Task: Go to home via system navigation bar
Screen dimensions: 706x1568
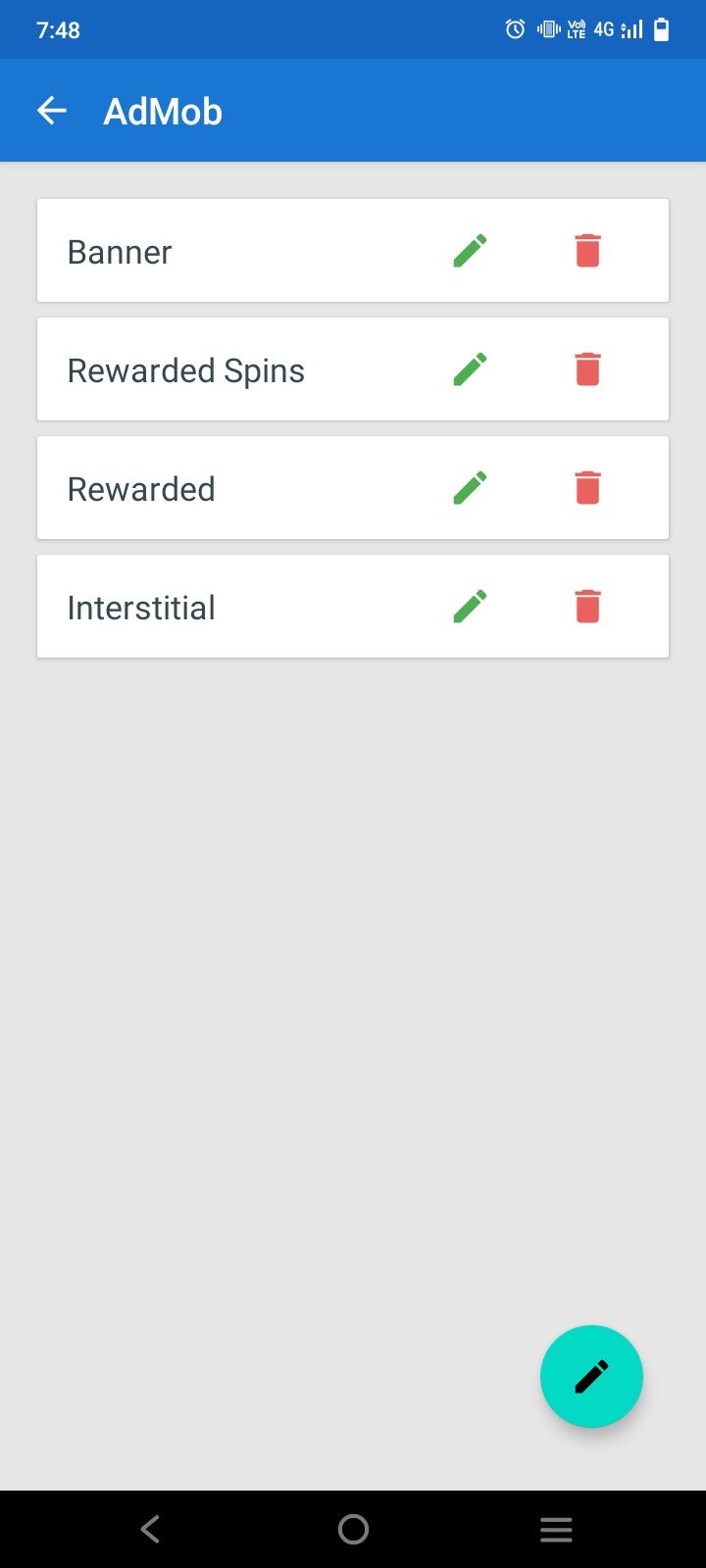Action: tap(353, 1529)
